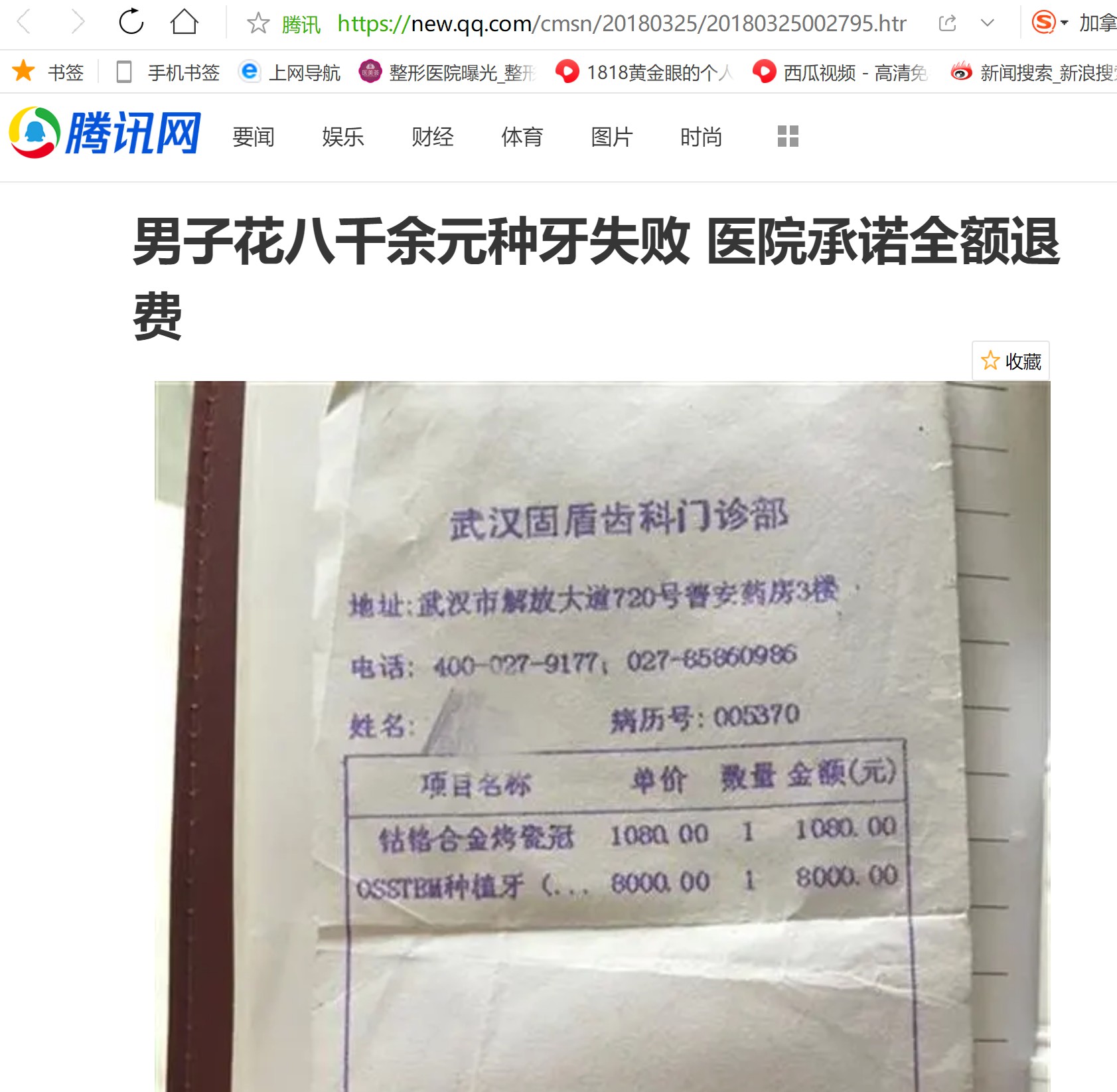Save the article with 收藏 button

tap(1010, 361)
